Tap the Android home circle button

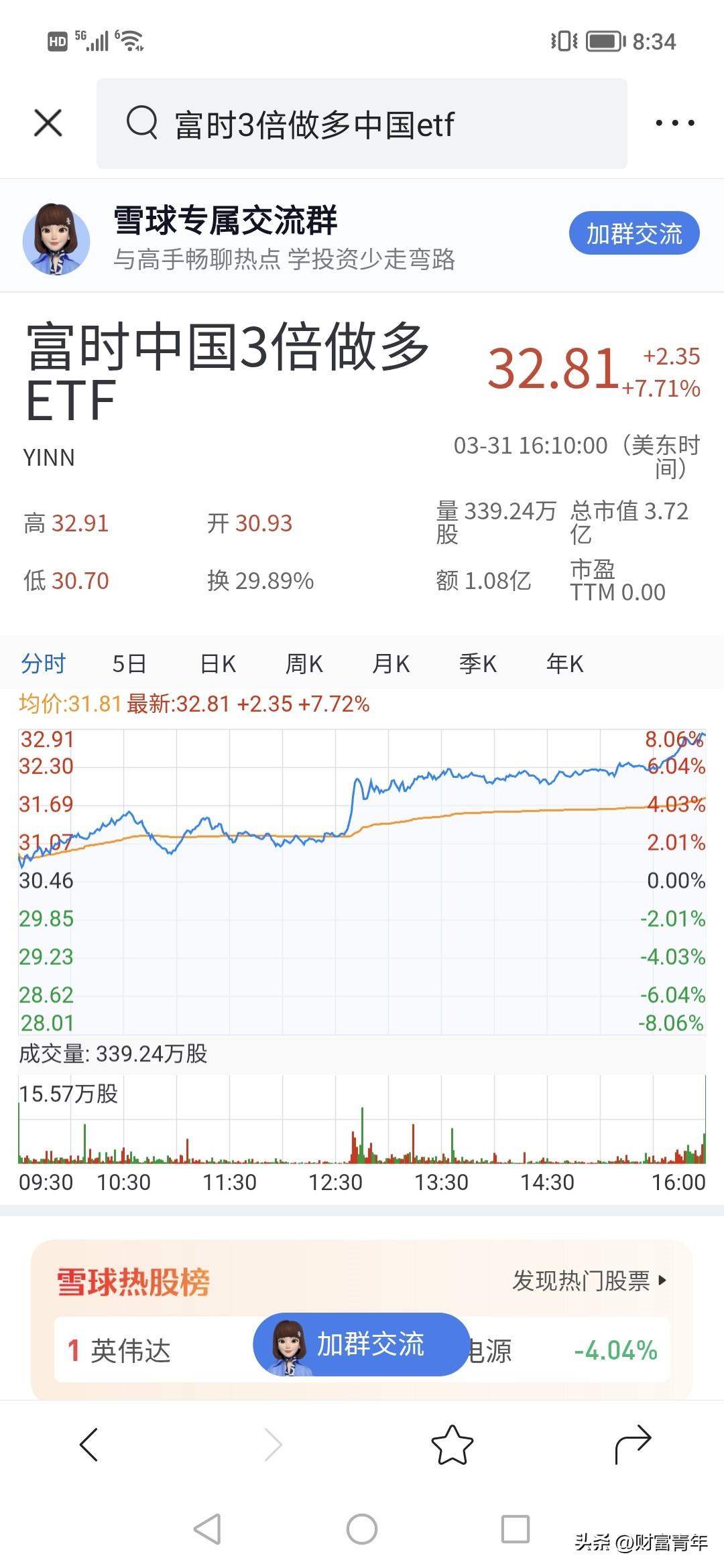pyautogui.click(x=360, y=1528)
